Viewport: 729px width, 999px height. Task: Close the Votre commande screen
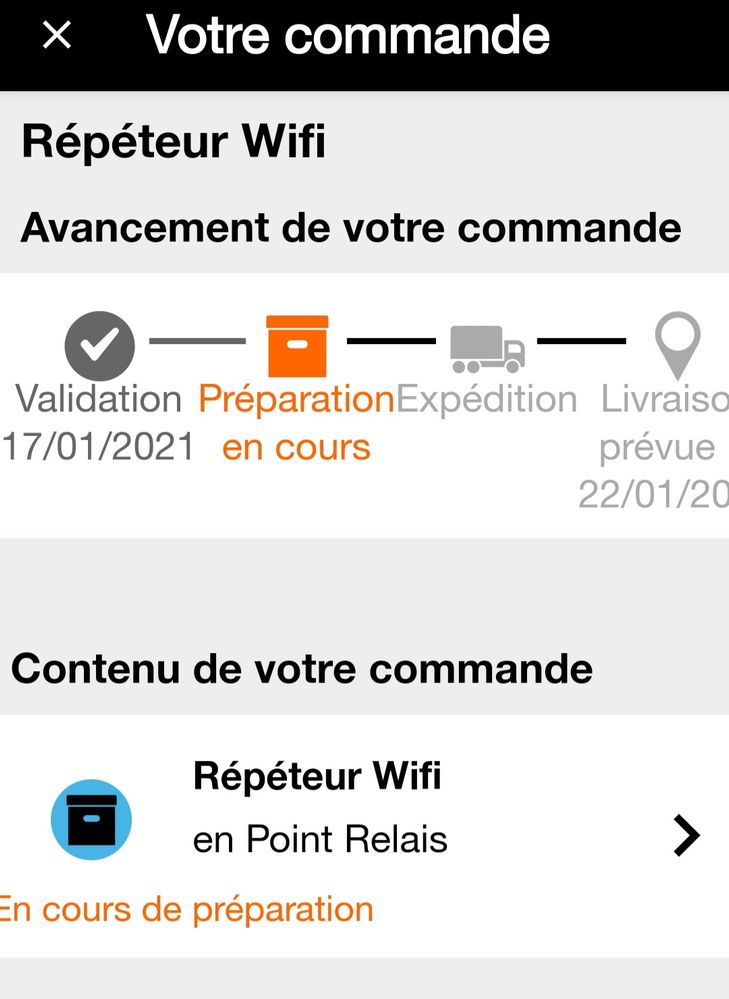point(57,36)
